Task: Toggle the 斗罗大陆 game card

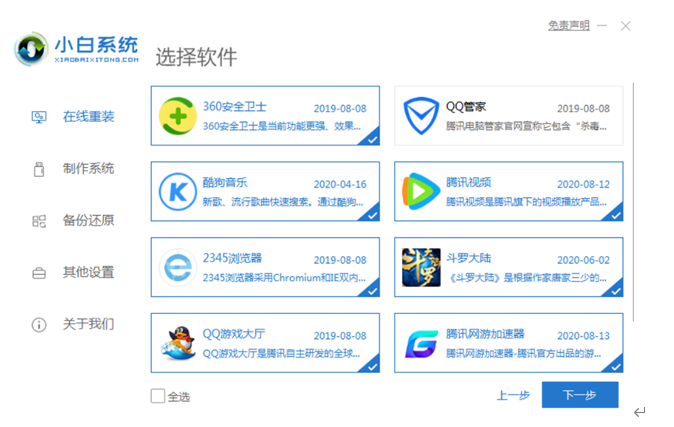Action: 508,267
